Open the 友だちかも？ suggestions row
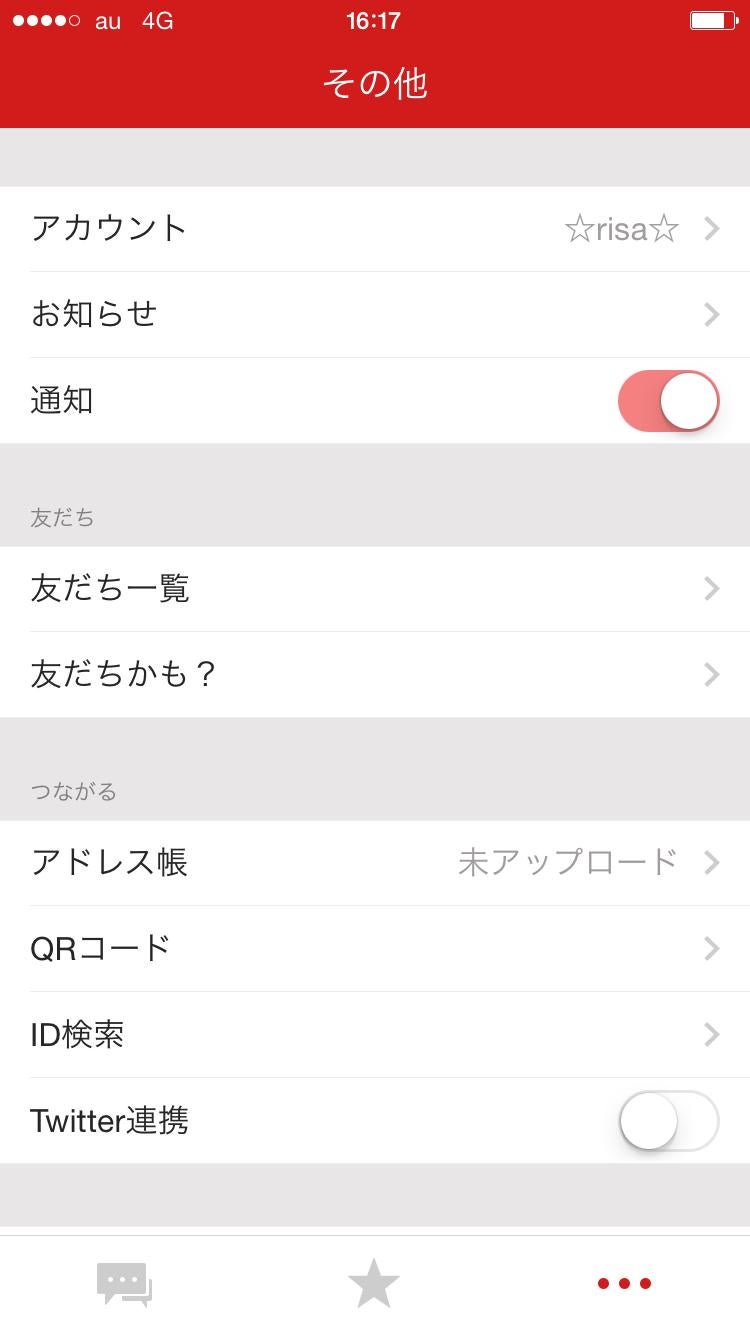The width and height of the screenshot is (750, 1334). pos(375,675)
